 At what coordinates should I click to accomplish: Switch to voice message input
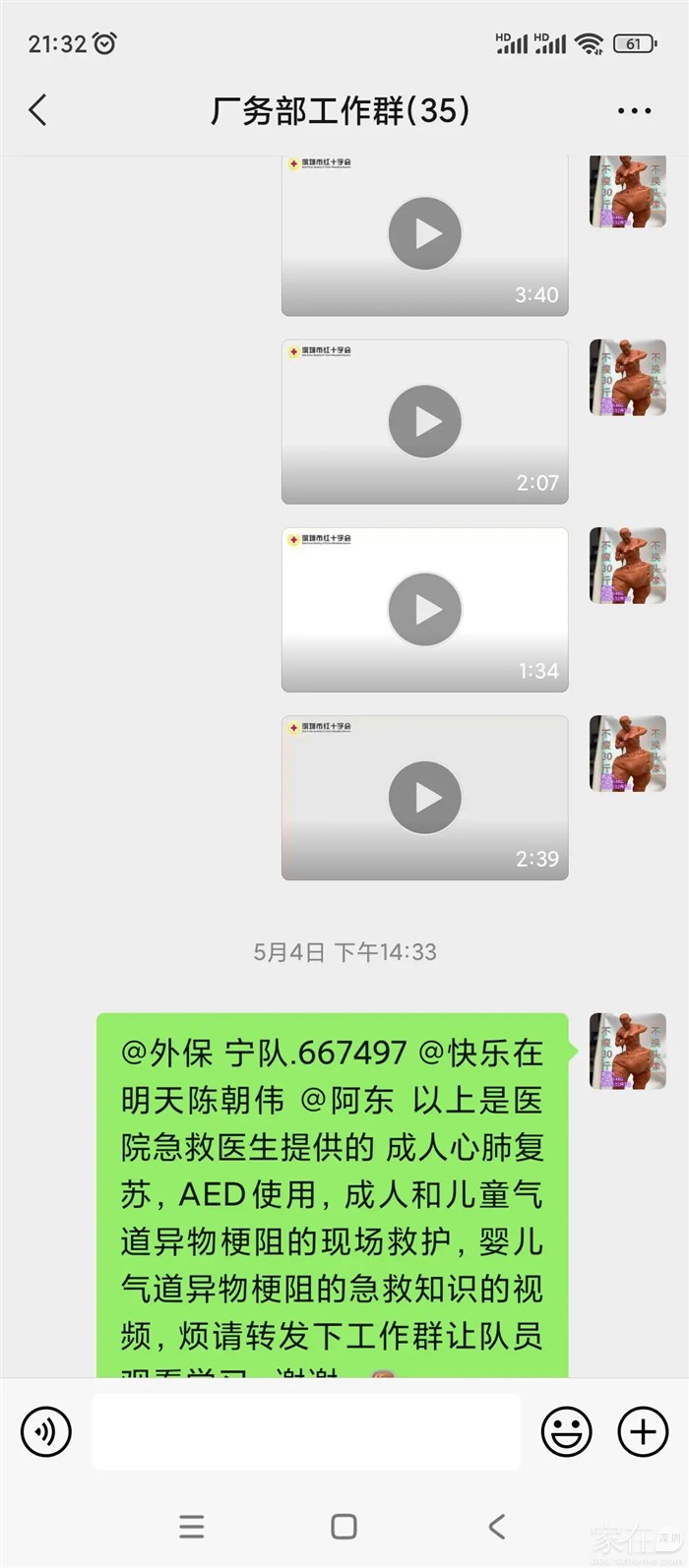(46, 1431)
